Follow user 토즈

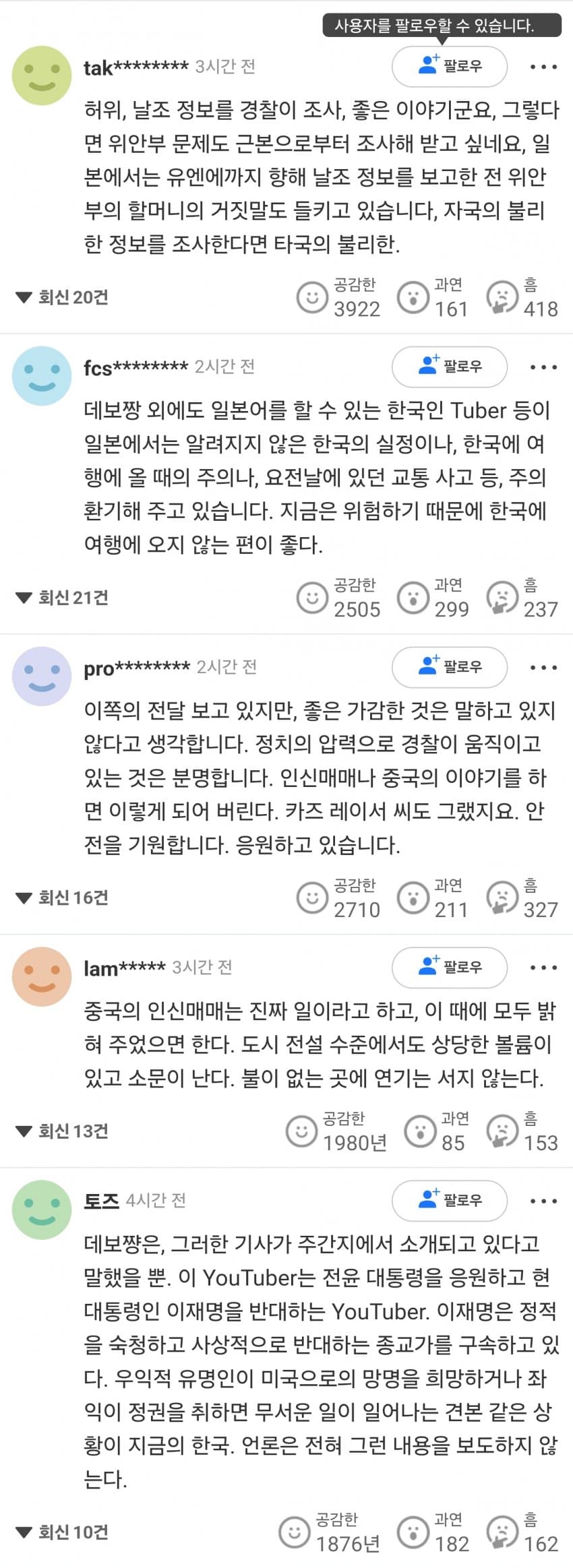click(x=449, y=1200)
